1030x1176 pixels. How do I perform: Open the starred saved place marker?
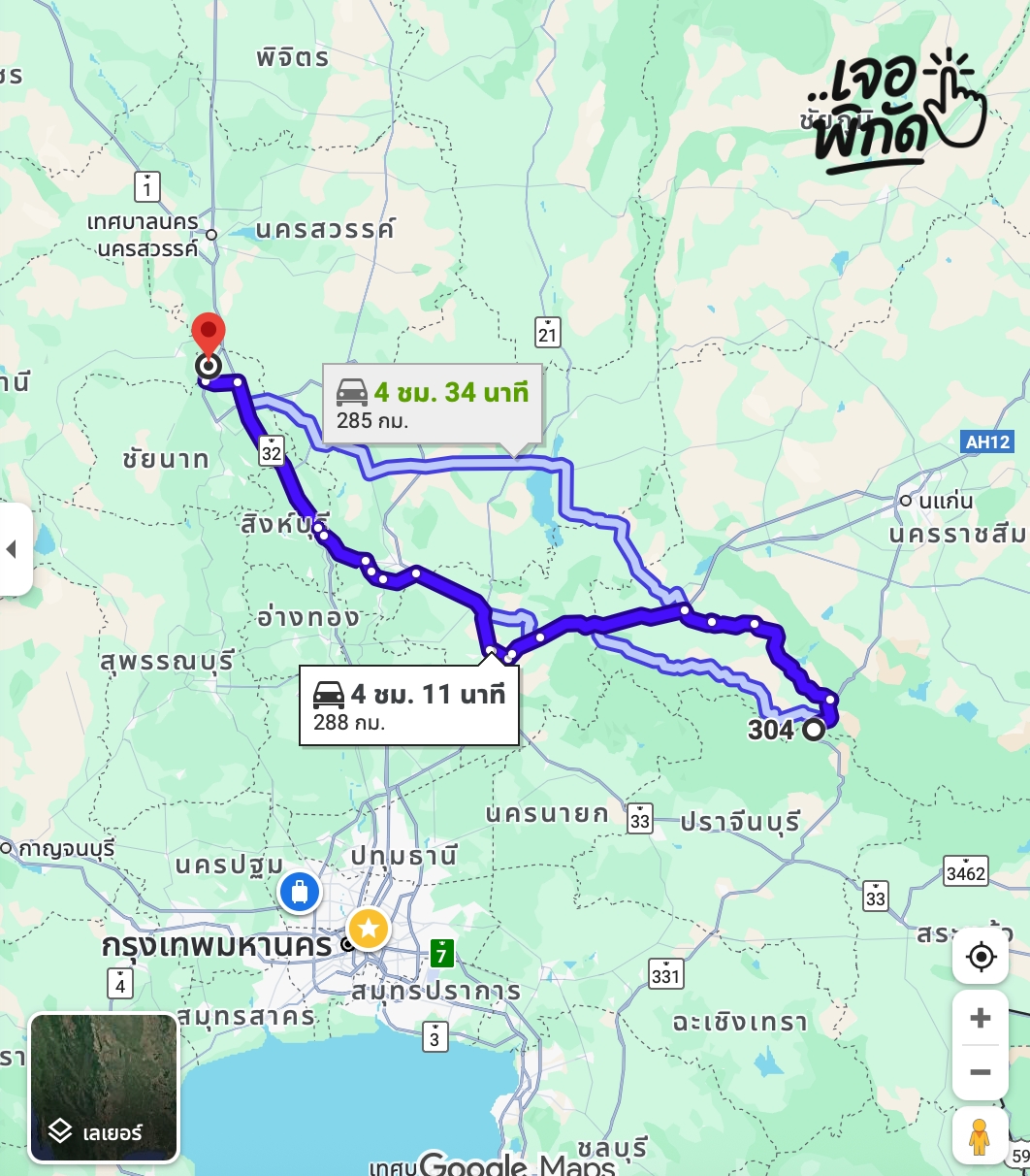coord(369,929)
